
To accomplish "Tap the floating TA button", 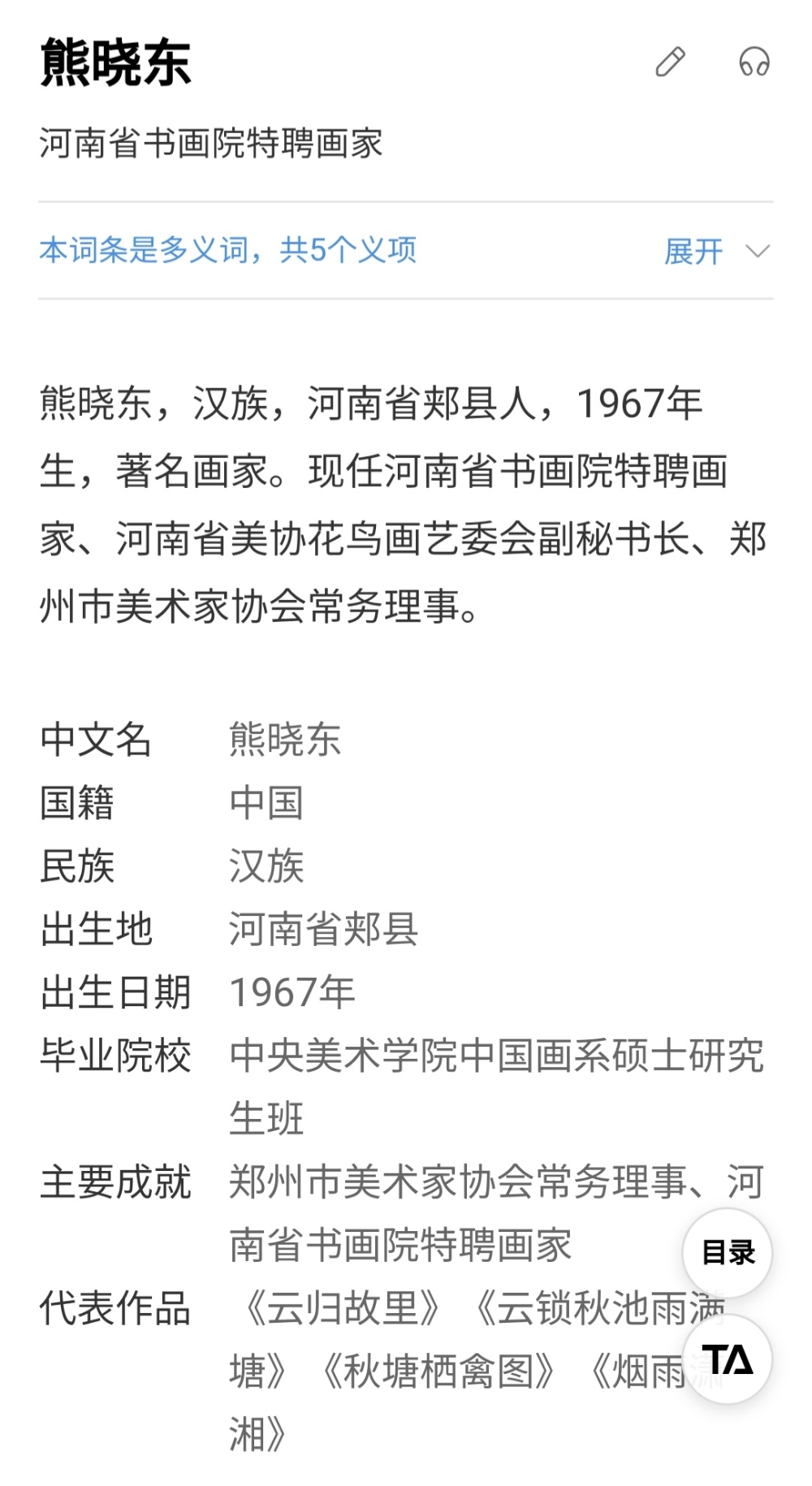I will pos(727,1359).
